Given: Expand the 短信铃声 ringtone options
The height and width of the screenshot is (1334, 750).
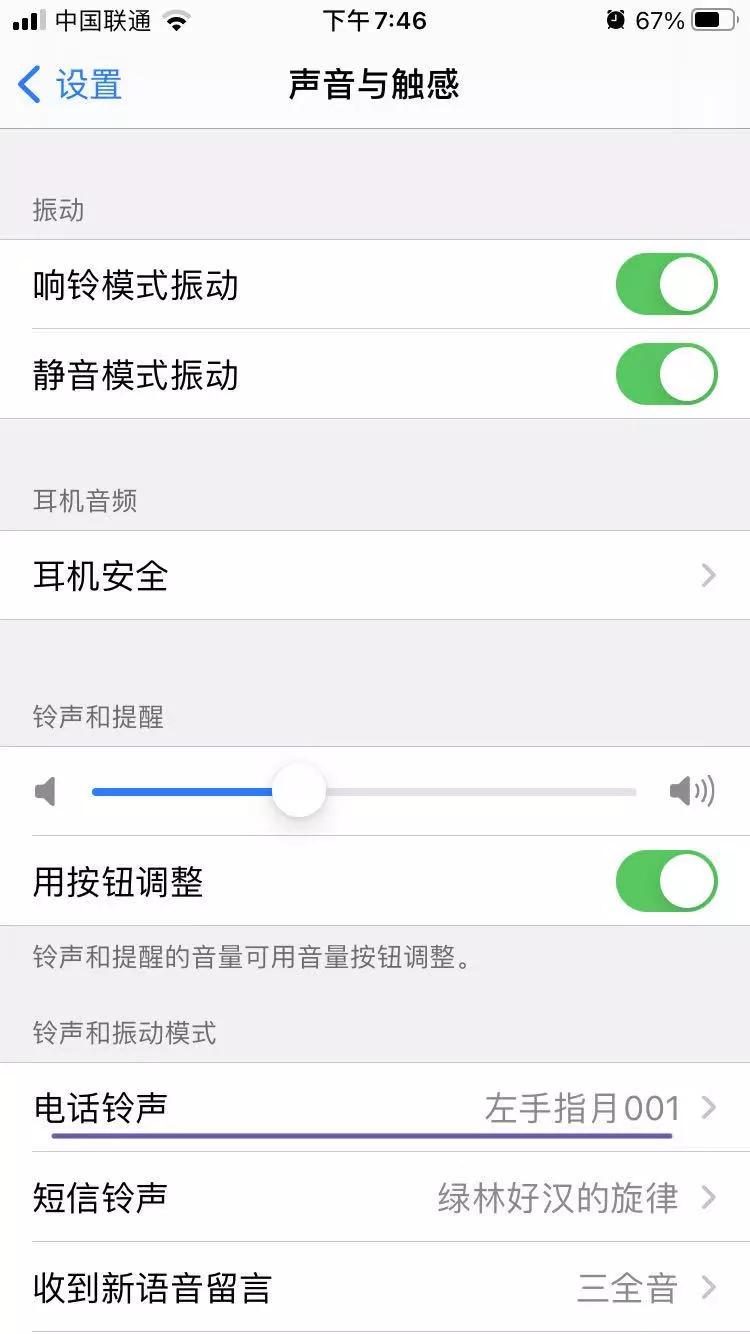Looking at the screenshot, I should 375,1198.
